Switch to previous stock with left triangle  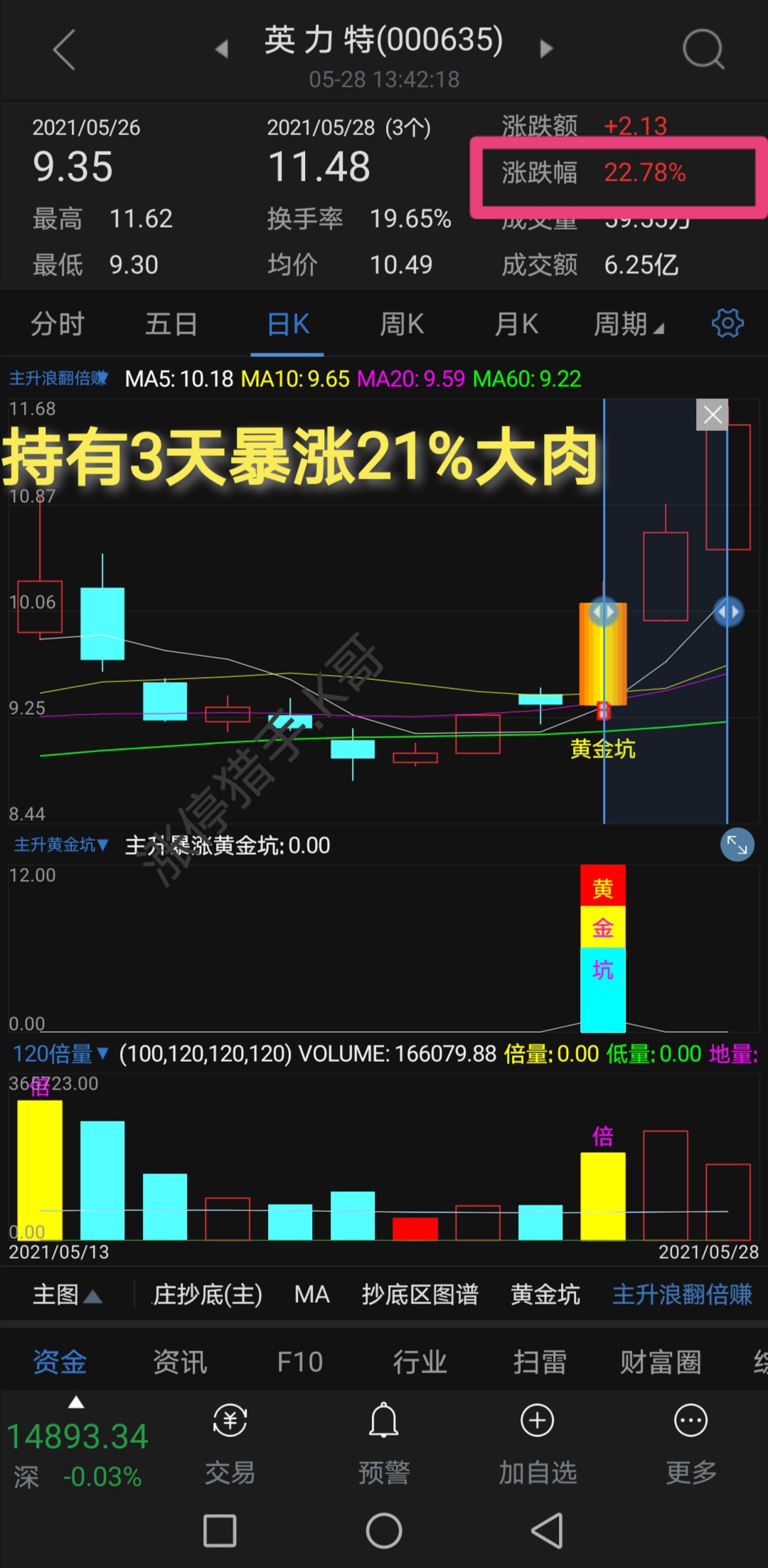point(222,49)
